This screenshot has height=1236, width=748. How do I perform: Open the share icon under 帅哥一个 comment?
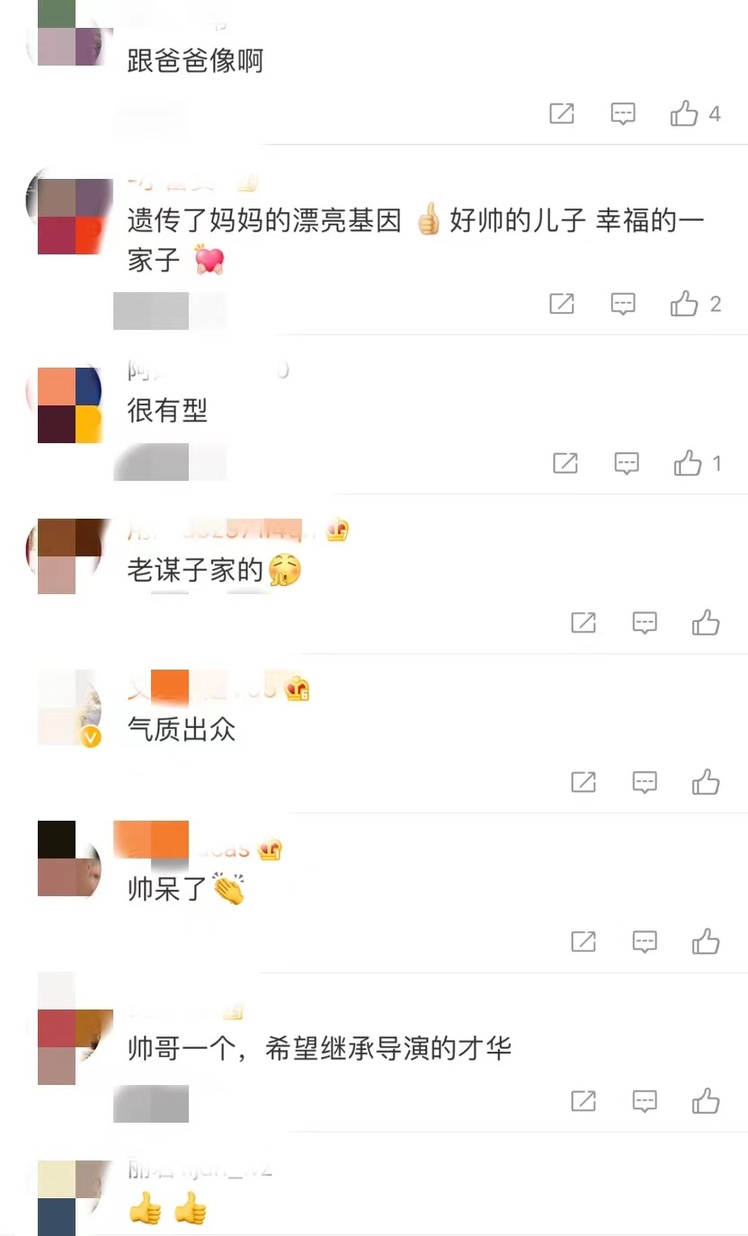[583, 1100]
